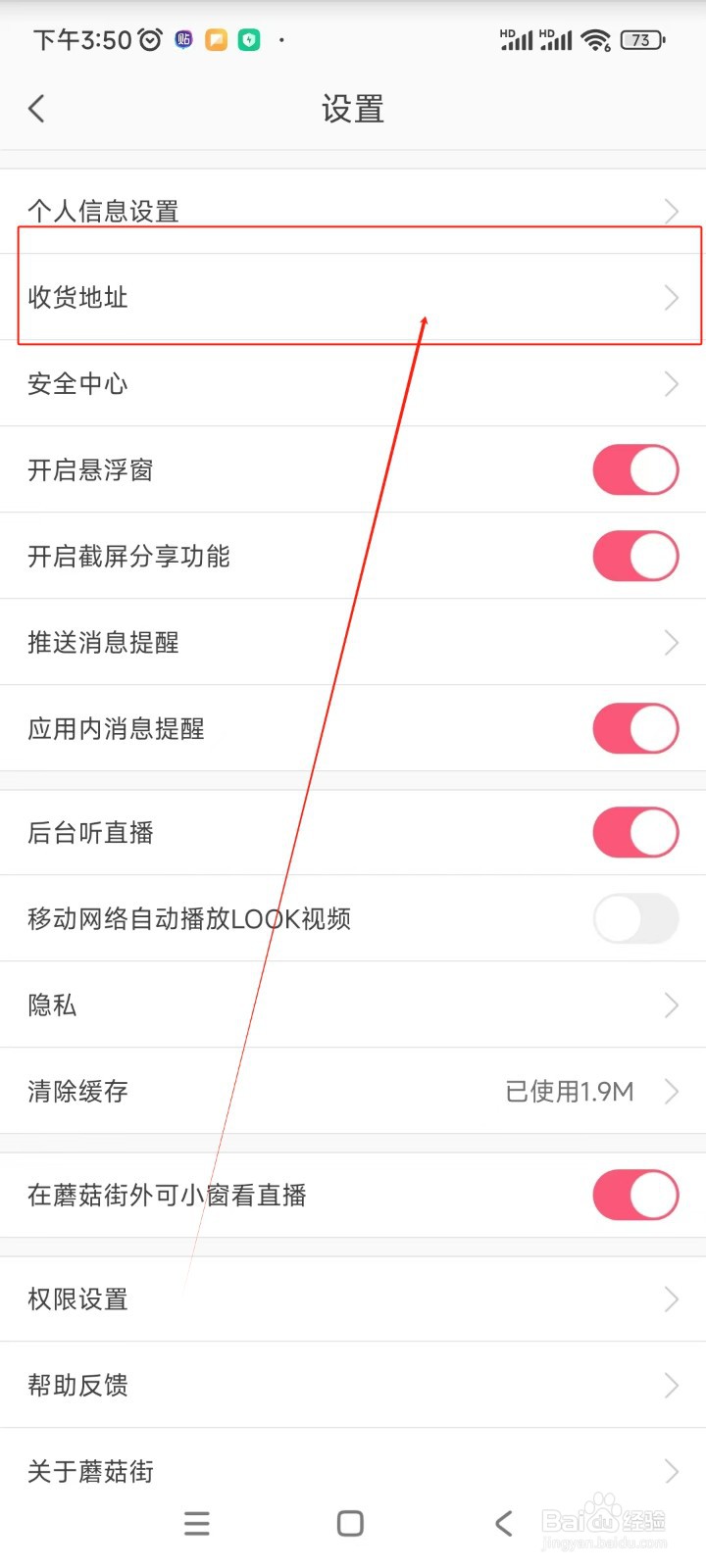Tap the navigation bar back button
Screen dimensions: 706x1568
click(x=503, y=1523)
